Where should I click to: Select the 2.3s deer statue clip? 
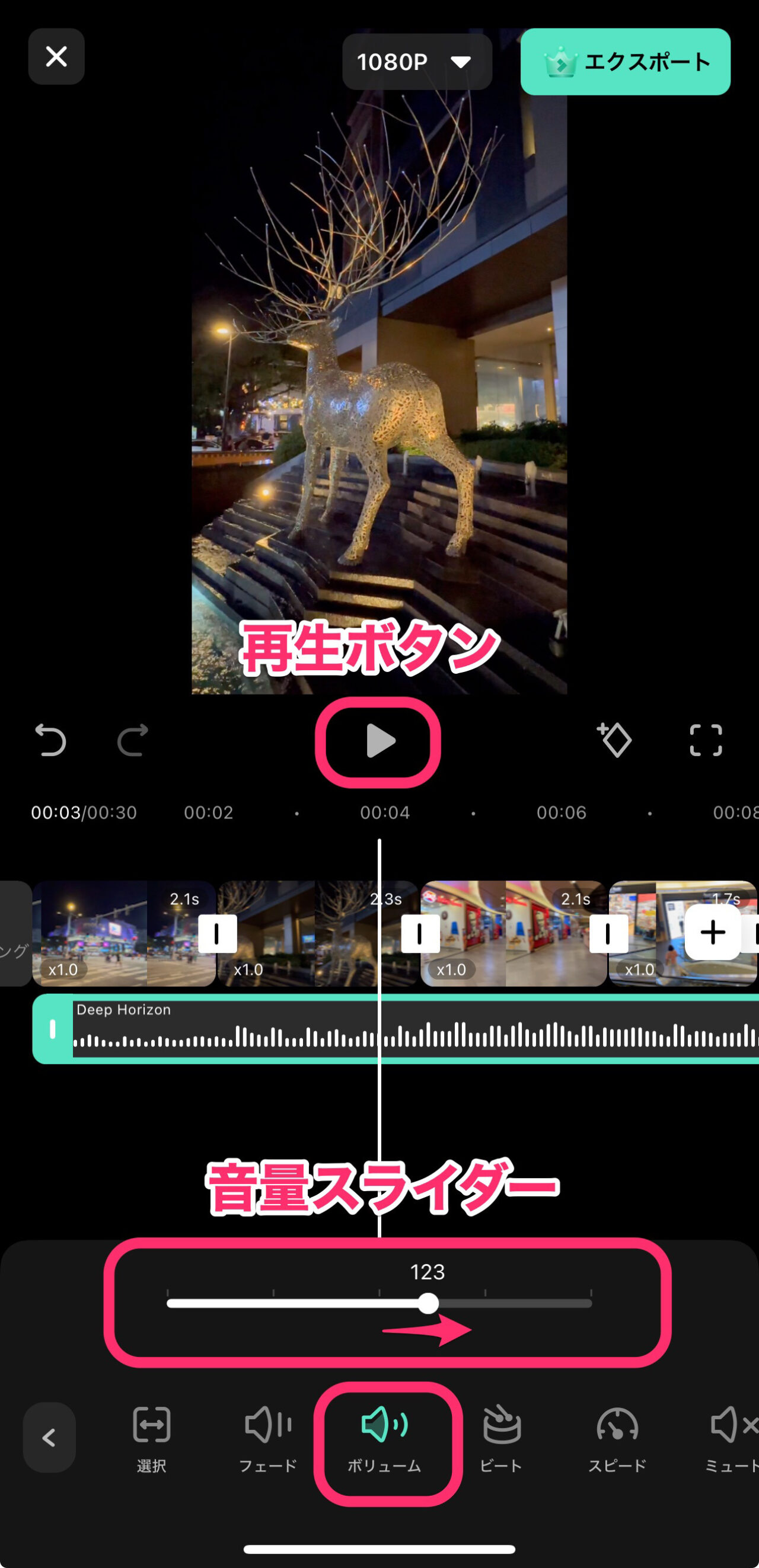[x=318, y=934]
